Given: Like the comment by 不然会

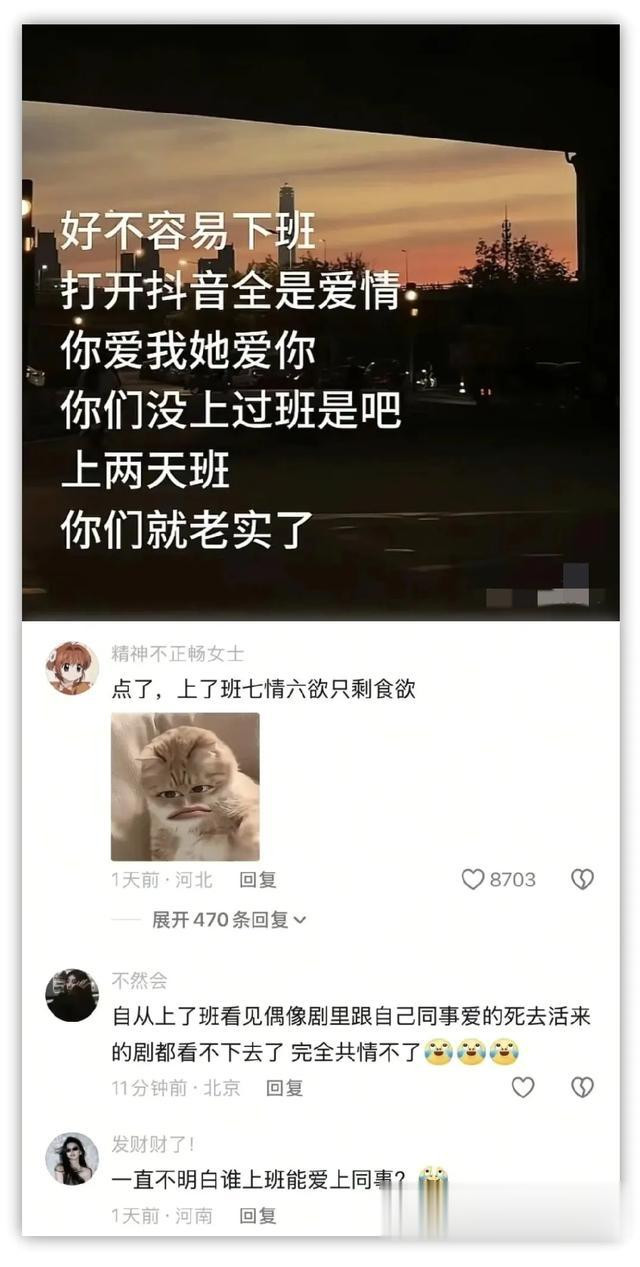Looking at the screenshot, I should pos(523,1087).
